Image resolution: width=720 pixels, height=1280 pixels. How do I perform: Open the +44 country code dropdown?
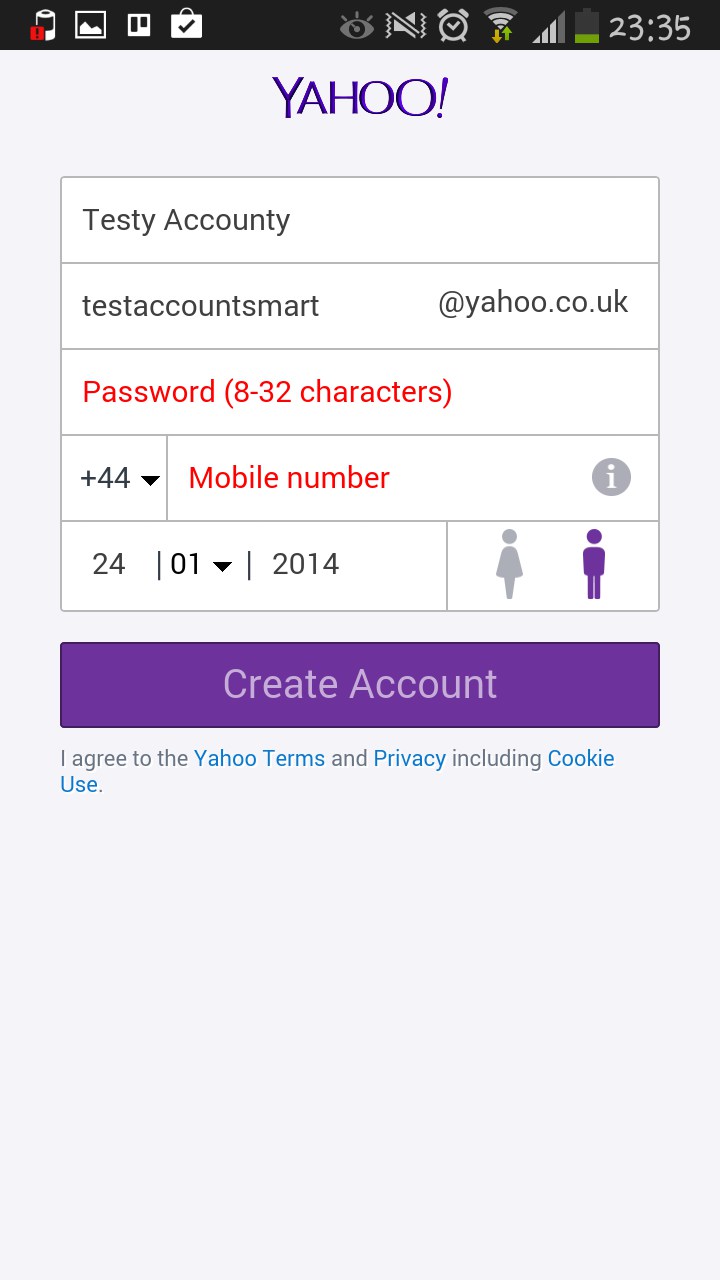coord(118,478)
